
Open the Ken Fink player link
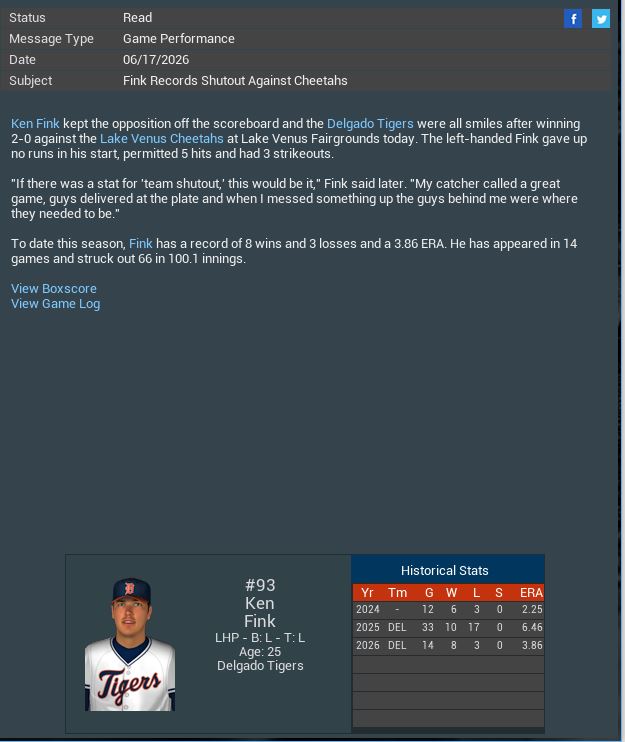35,124
